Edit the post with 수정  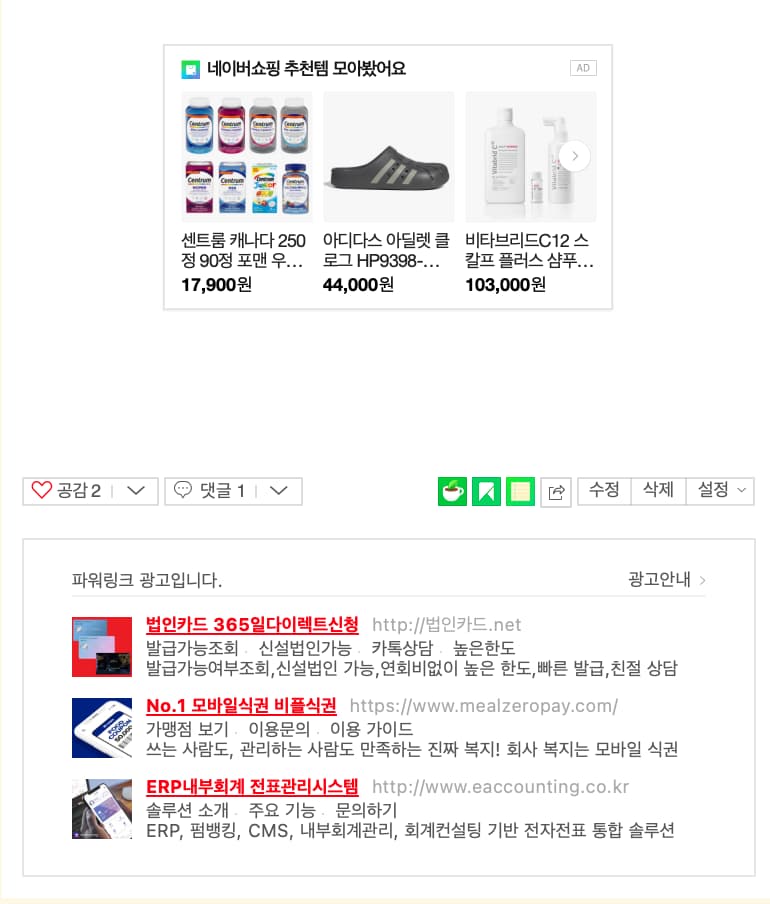point(604,490)
